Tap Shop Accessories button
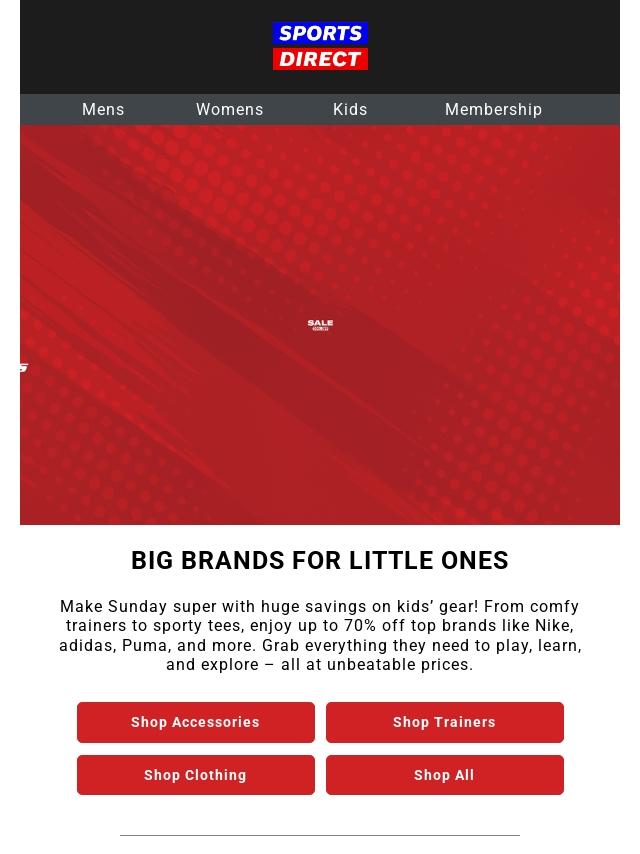Image resolution: width=640 pixels, height=854 pixels. (x=195, y=722)
